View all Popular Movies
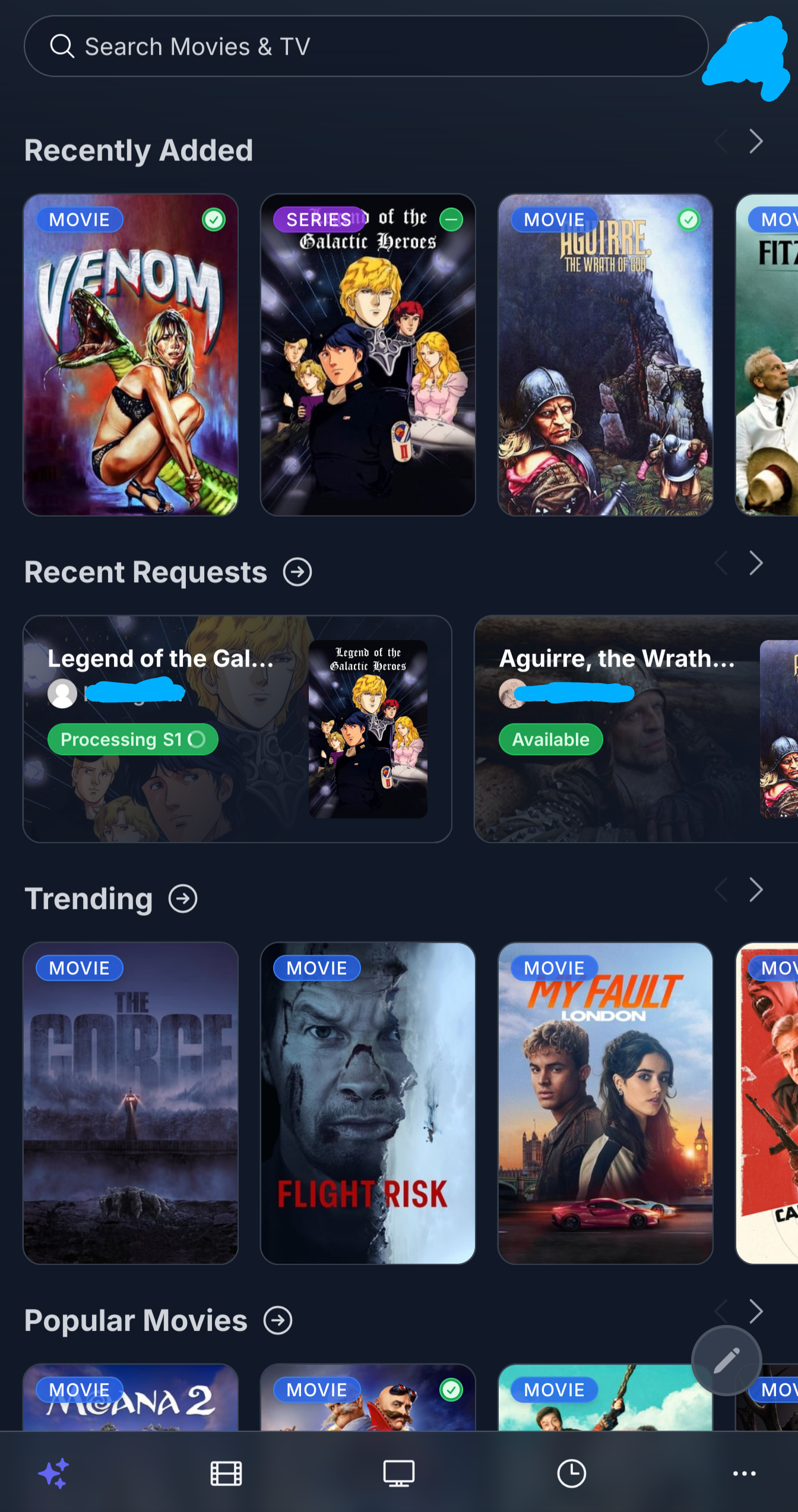This screenshot has width=798, height=1512. 278,1320
